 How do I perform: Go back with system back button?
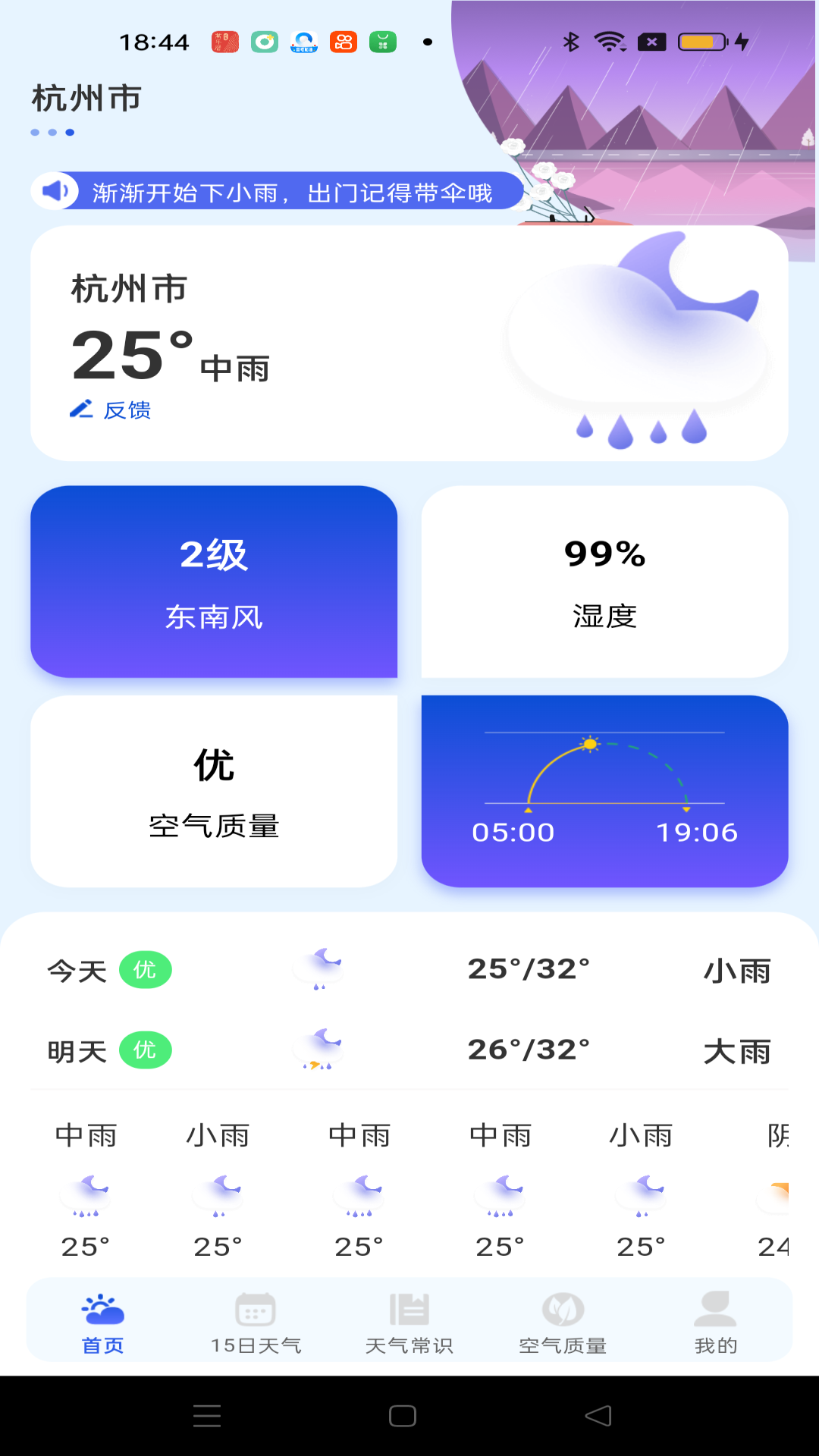(598, 1416)
